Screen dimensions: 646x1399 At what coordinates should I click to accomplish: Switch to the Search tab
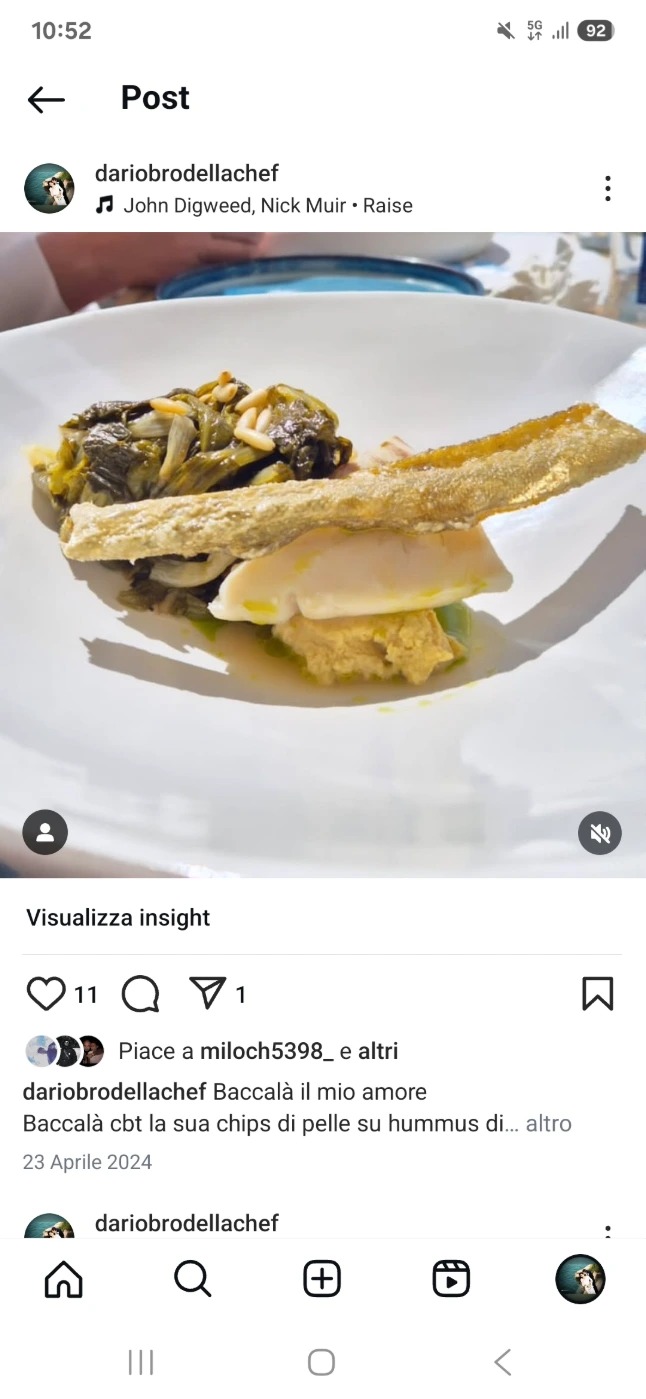click(192, 1279)
